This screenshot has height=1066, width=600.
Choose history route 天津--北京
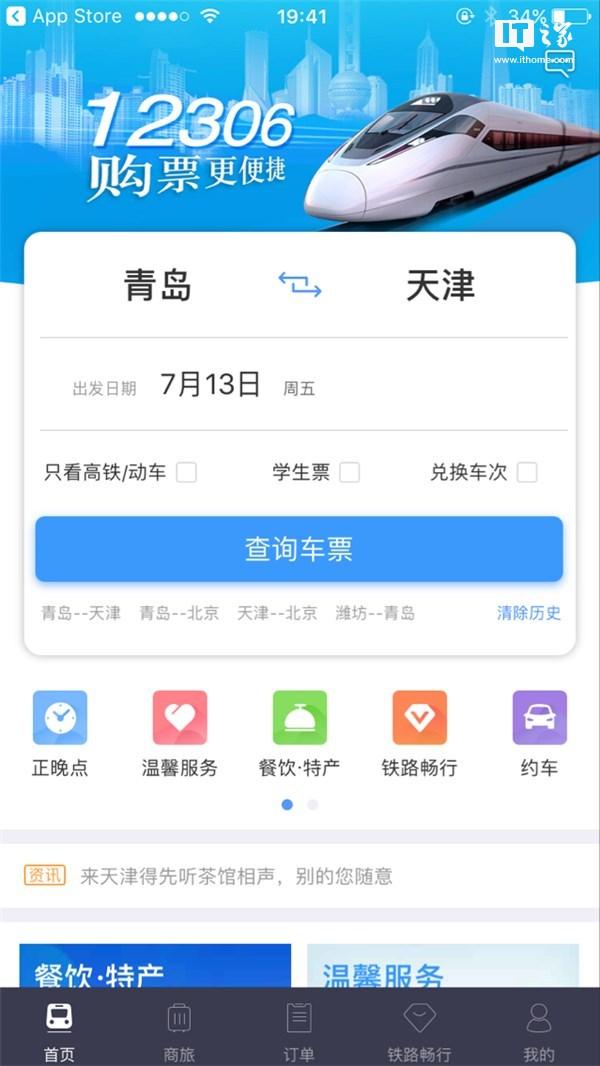click(x=277, y=613)
